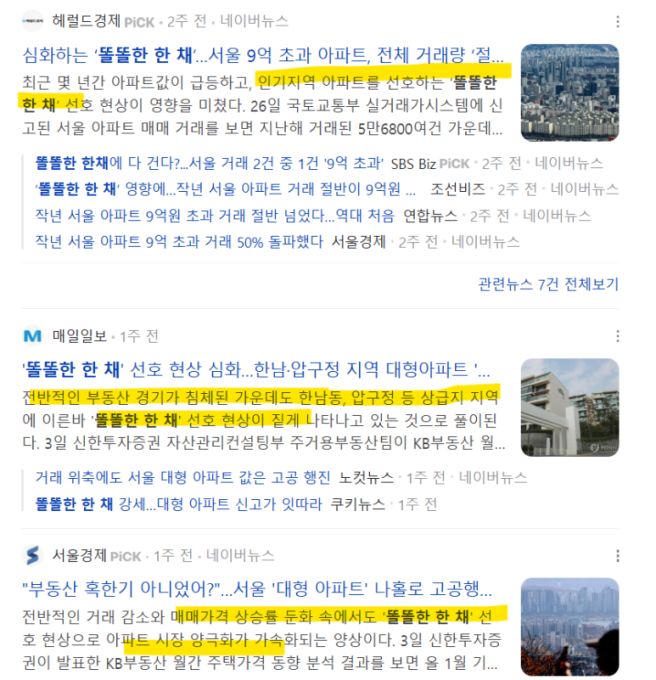The height and width of the screenshot is (680, 656).
Task: Tap the thumbnail of the 헤럴드경제 article
Action: [x=569, y=92]
